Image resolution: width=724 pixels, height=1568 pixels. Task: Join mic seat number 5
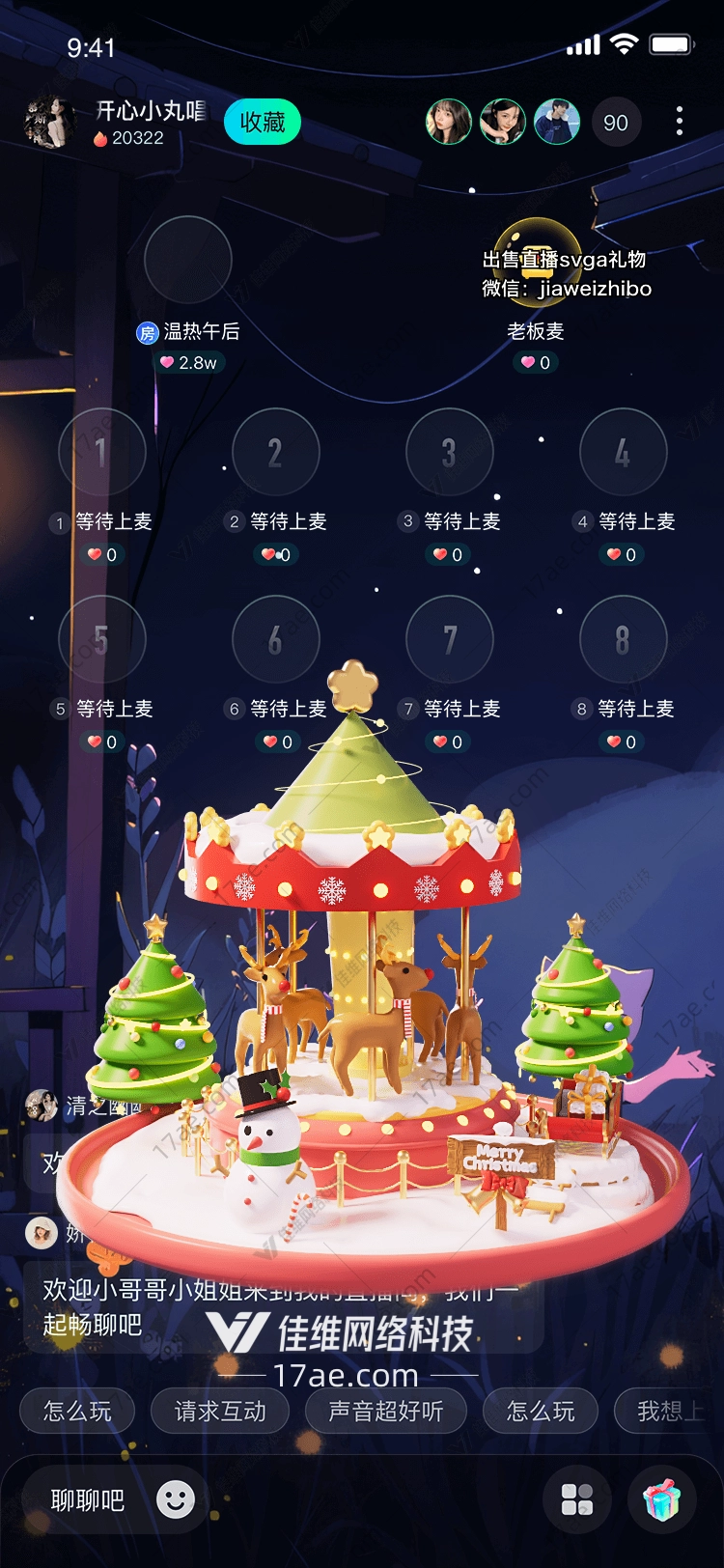pyautogui.click(x=101, y=639)
